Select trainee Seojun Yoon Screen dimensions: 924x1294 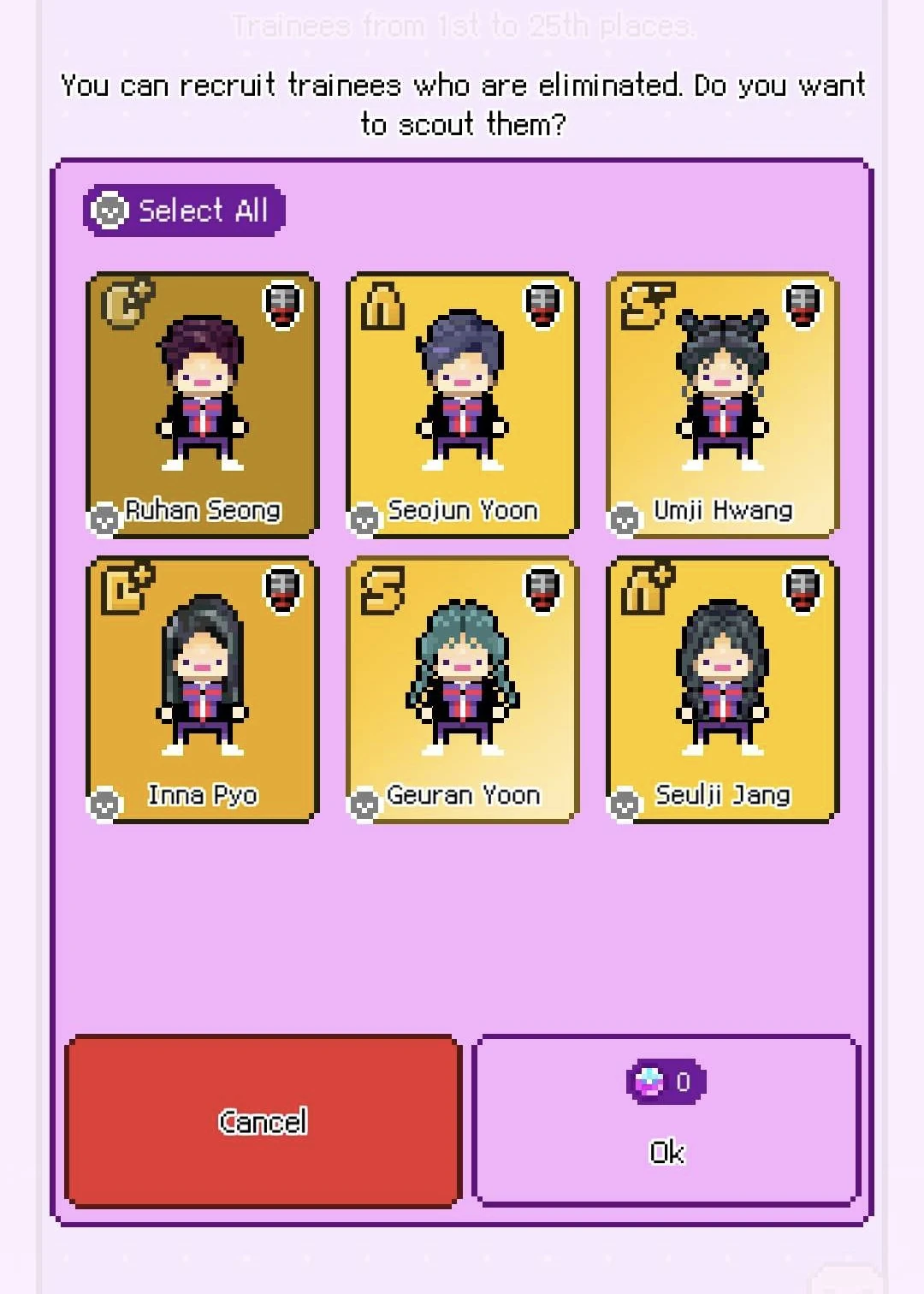463,405
